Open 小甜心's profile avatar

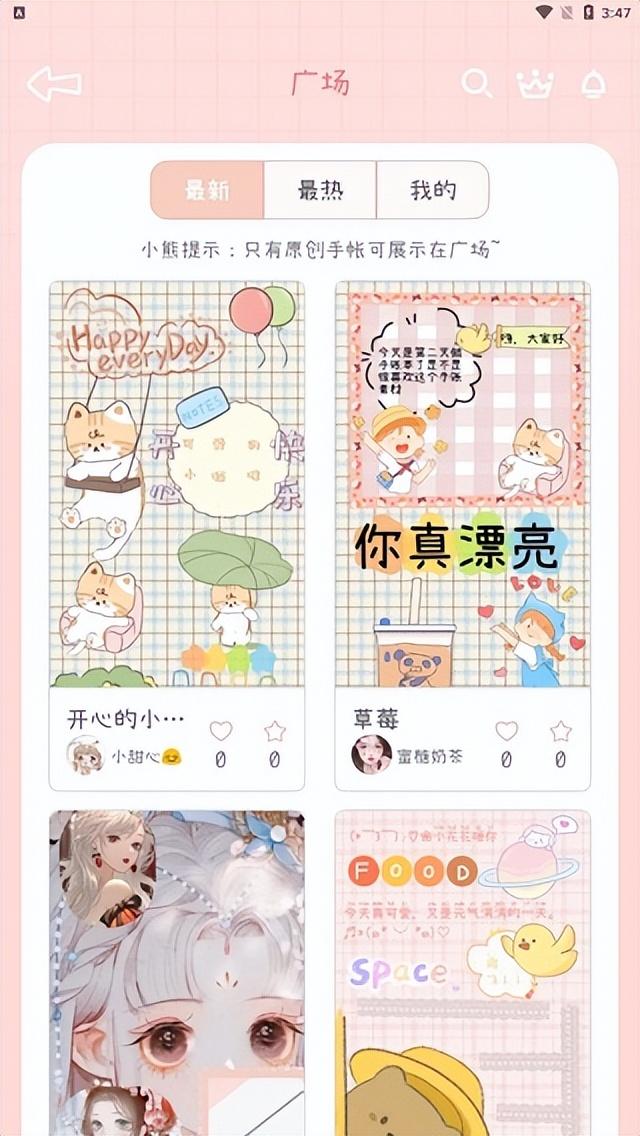point(86,755)
